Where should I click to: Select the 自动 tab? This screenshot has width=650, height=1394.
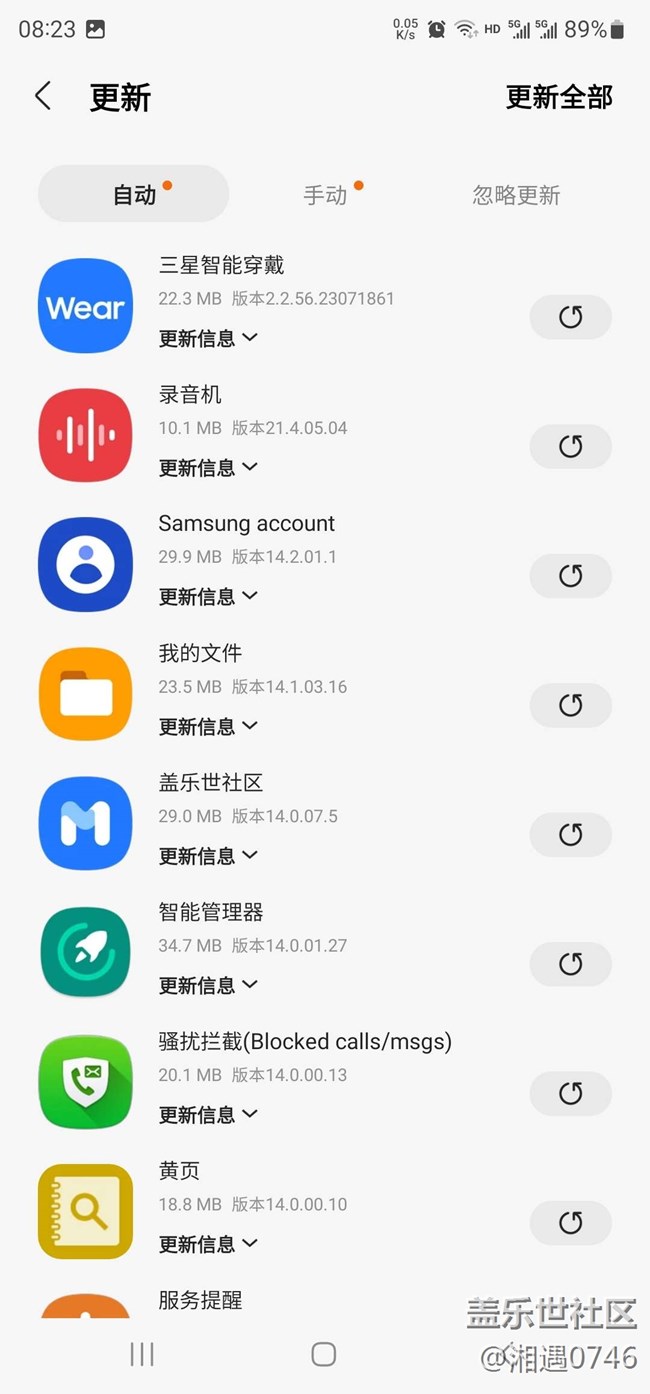pyautogui.click(x=134, y=194)
